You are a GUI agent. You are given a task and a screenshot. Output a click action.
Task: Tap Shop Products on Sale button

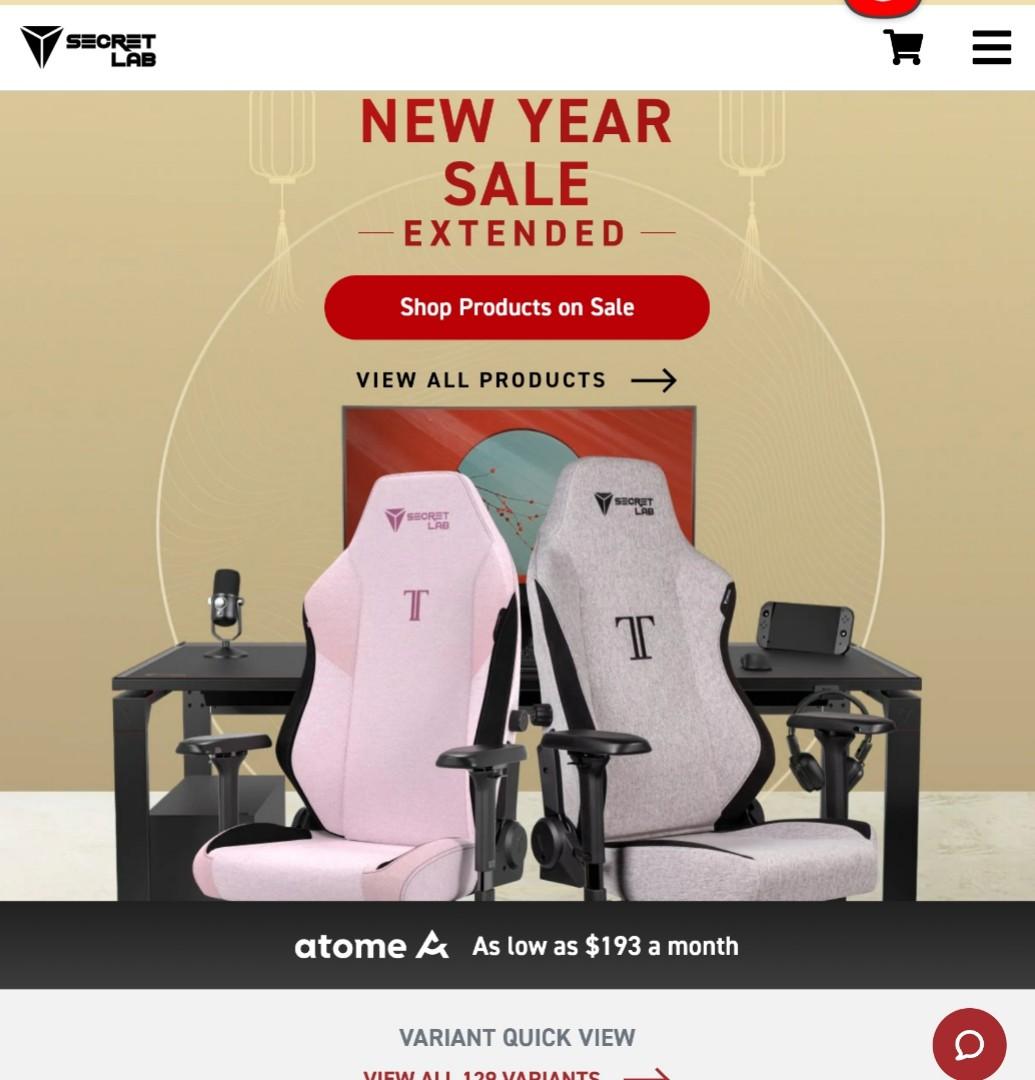pos(516,307)
